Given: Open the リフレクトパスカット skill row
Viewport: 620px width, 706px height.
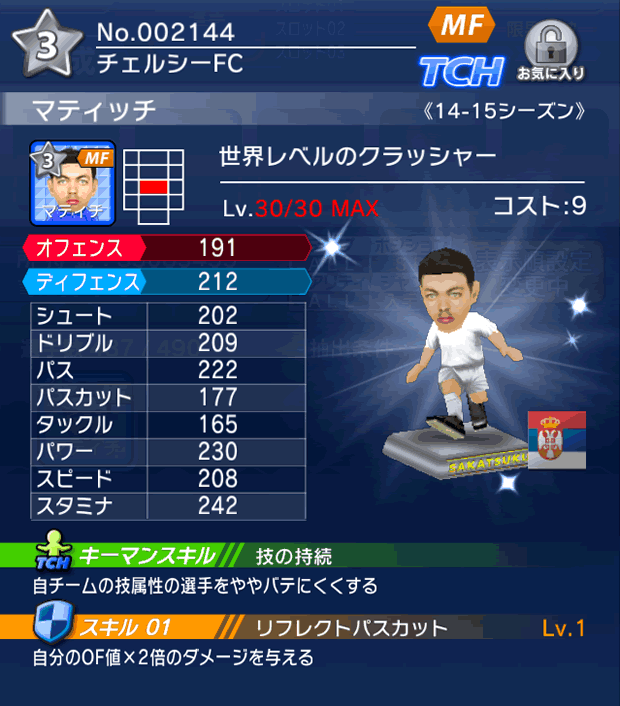Looking at the screenshot, I should 310,628.
